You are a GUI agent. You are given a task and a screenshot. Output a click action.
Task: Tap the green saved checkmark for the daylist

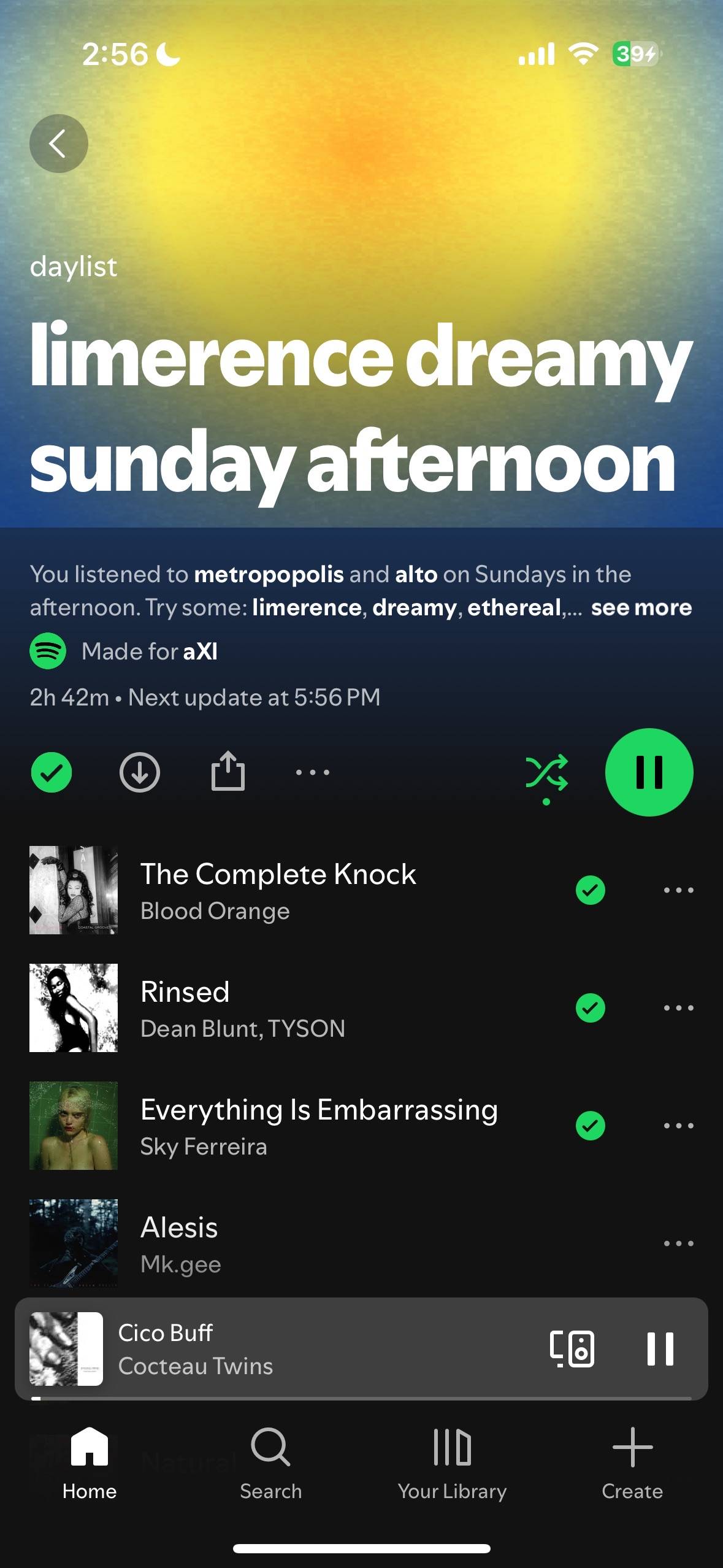coord(52,772)
